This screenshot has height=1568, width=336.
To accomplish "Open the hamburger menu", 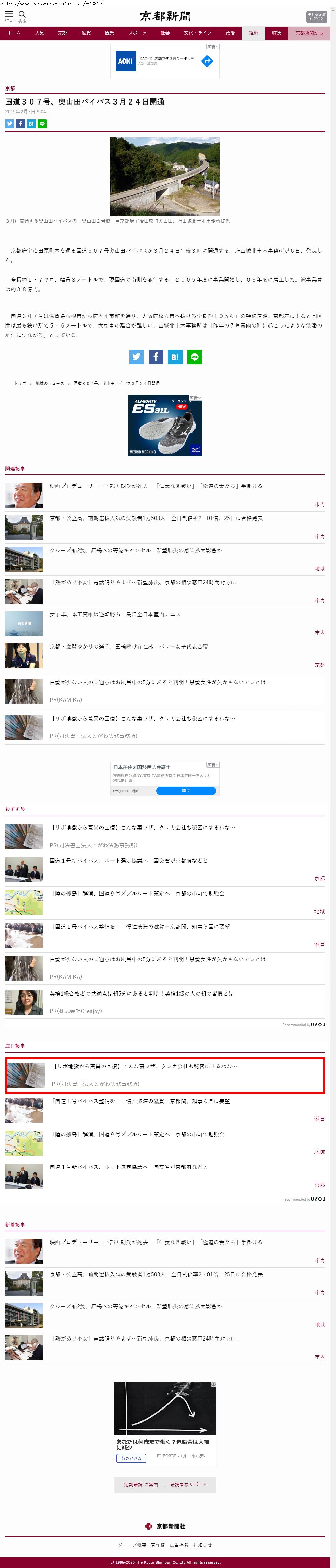I will pyautogui.click(x=9, y=15).
